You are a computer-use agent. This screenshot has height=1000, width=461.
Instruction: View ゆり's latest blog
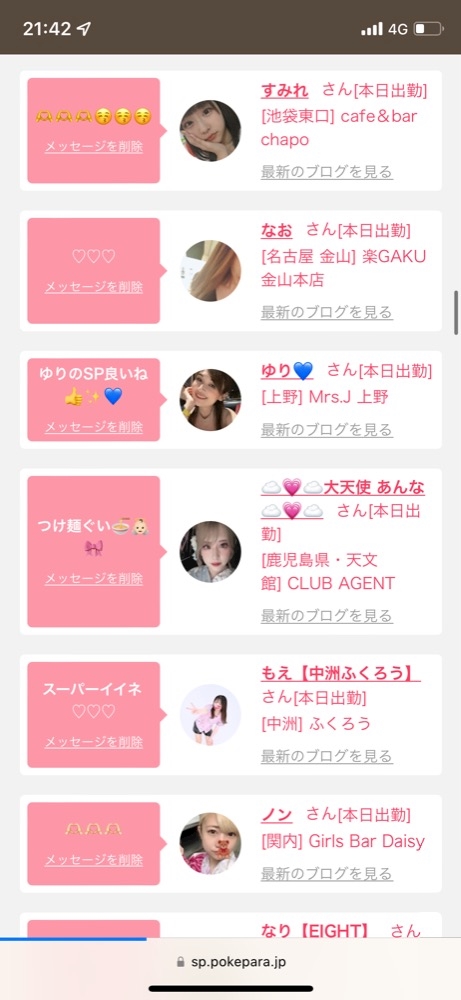(326, 429)
